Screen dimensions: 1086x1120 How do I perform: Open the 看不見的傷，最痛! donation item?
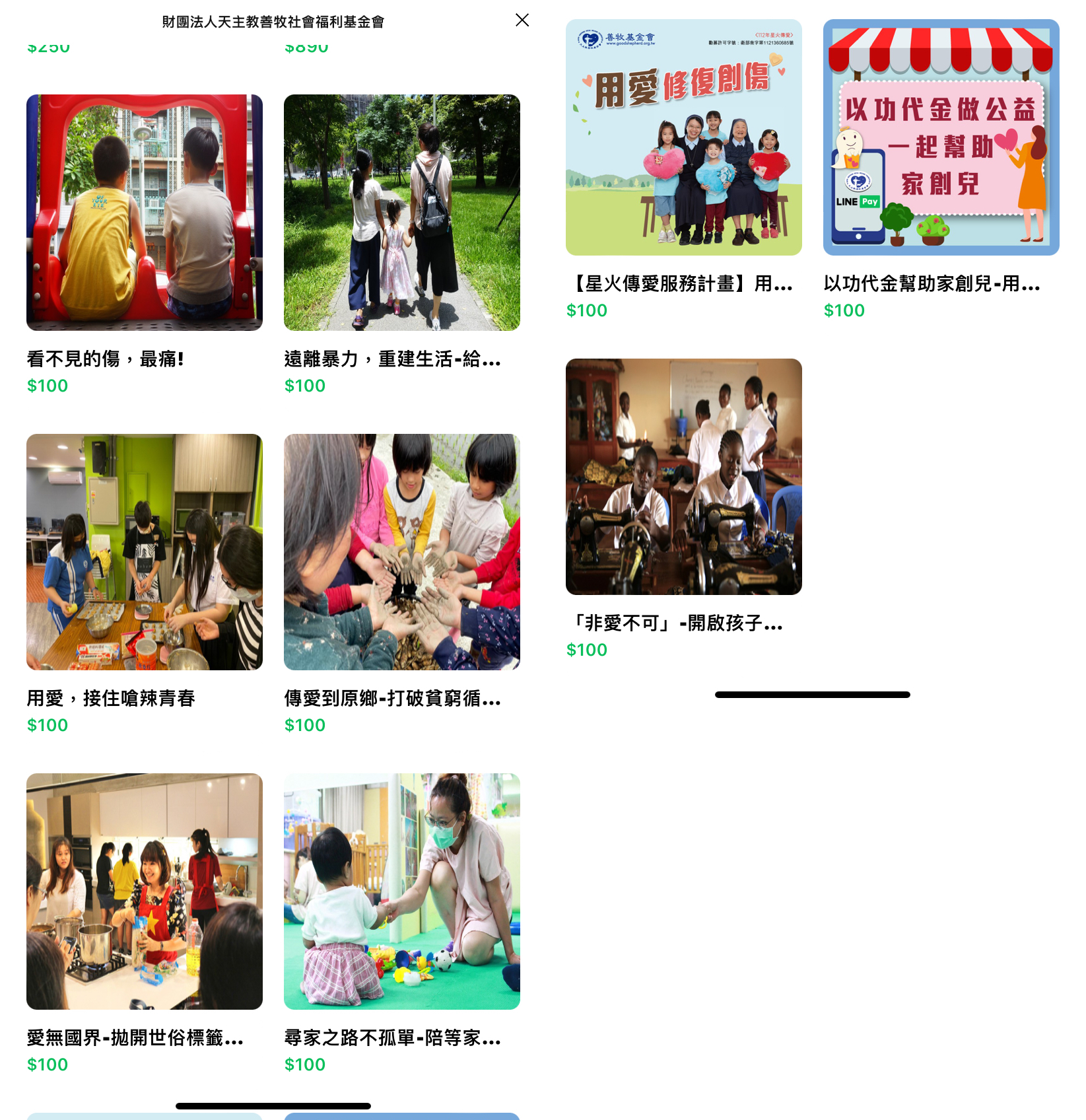pyautogui.click(x=144, y=213)
